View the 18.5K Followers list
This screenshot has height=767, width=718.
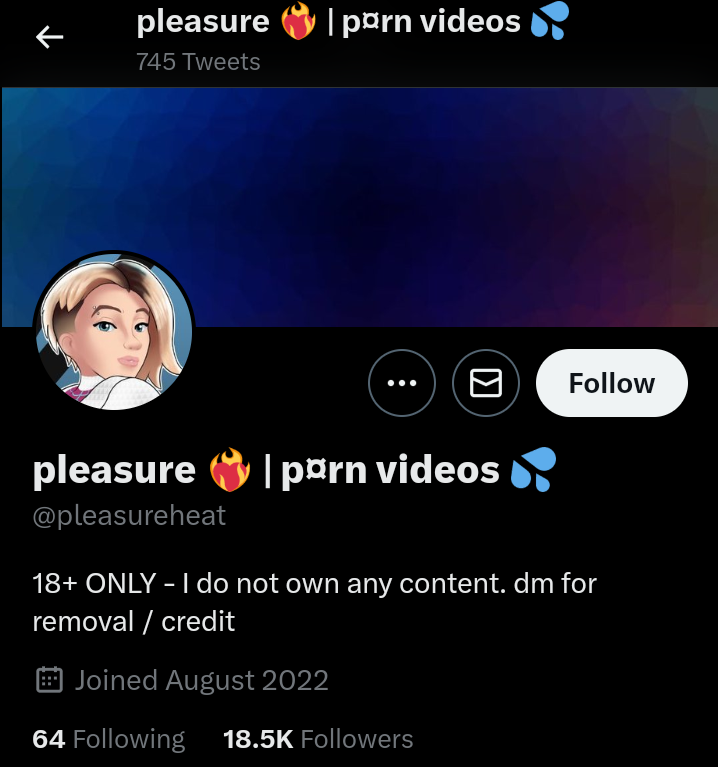318,739
